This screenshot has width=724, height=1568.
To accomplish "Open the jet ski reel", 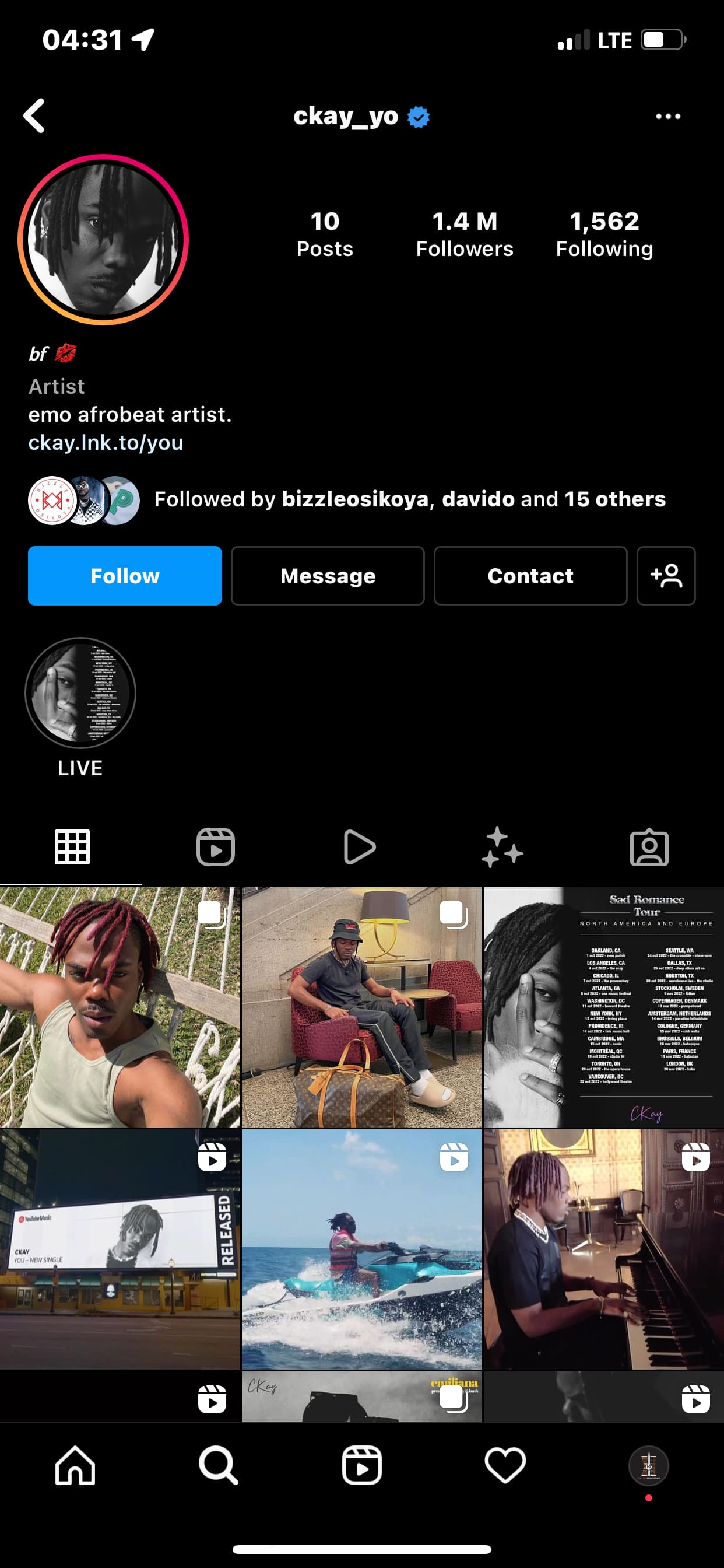I will click(x=361, y=1249).
